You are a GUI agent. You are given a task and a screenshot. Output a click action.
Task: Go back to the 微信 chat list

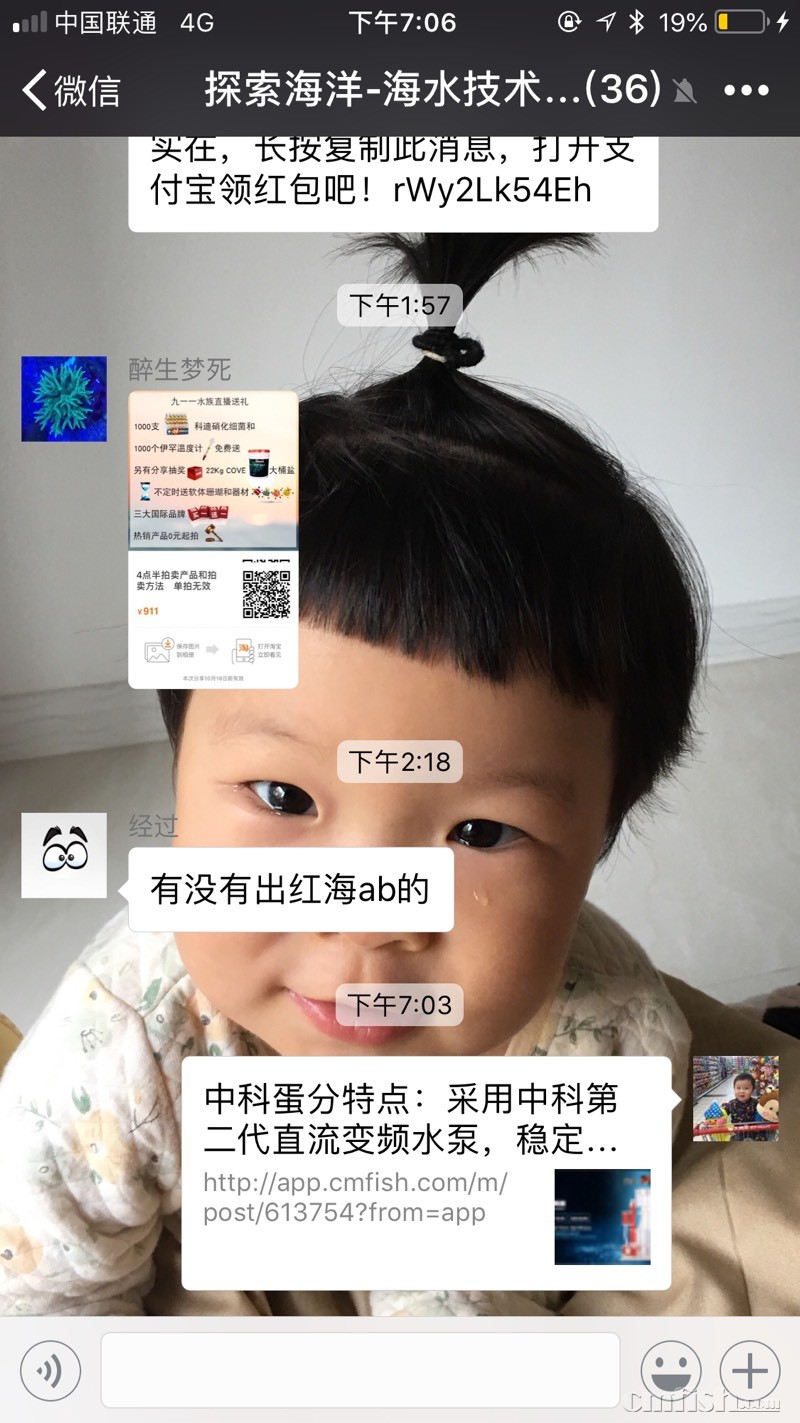pyautogui.click(x=70, y=91)
